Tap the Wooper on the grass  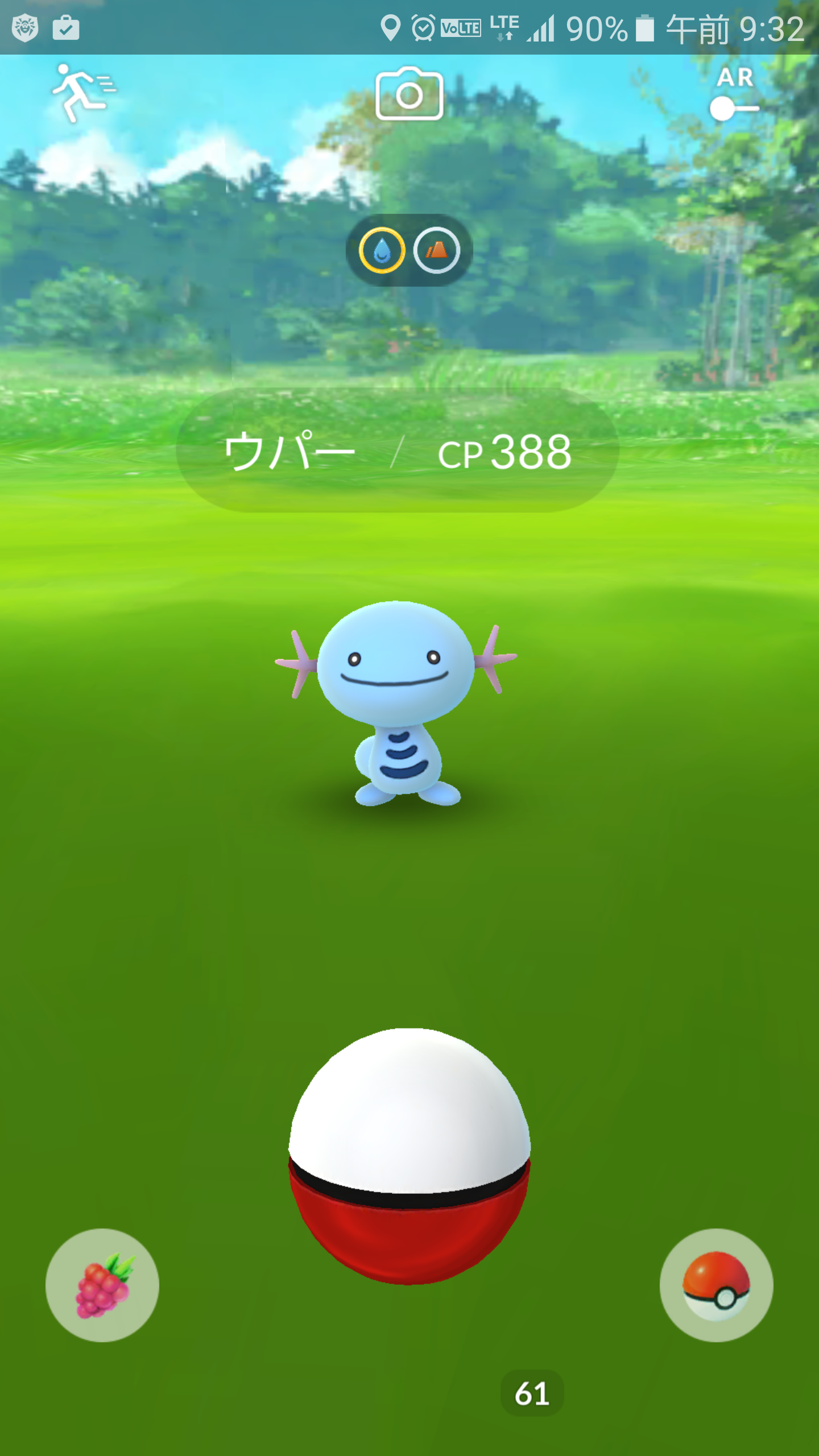(x=396, y=704)
